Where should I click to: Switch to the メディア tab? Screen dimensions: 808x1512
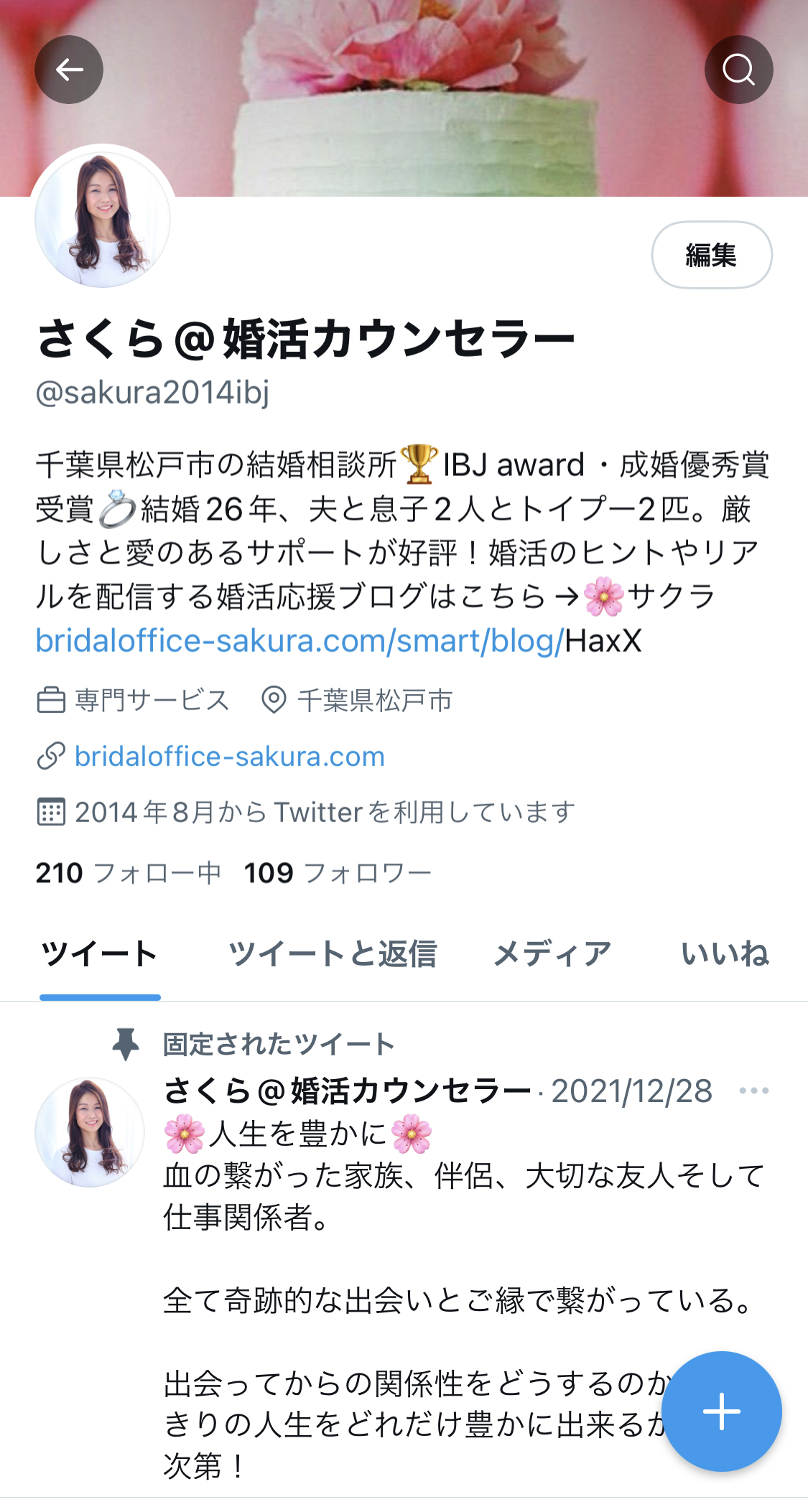pyautogui.click(x=552, y=955)
